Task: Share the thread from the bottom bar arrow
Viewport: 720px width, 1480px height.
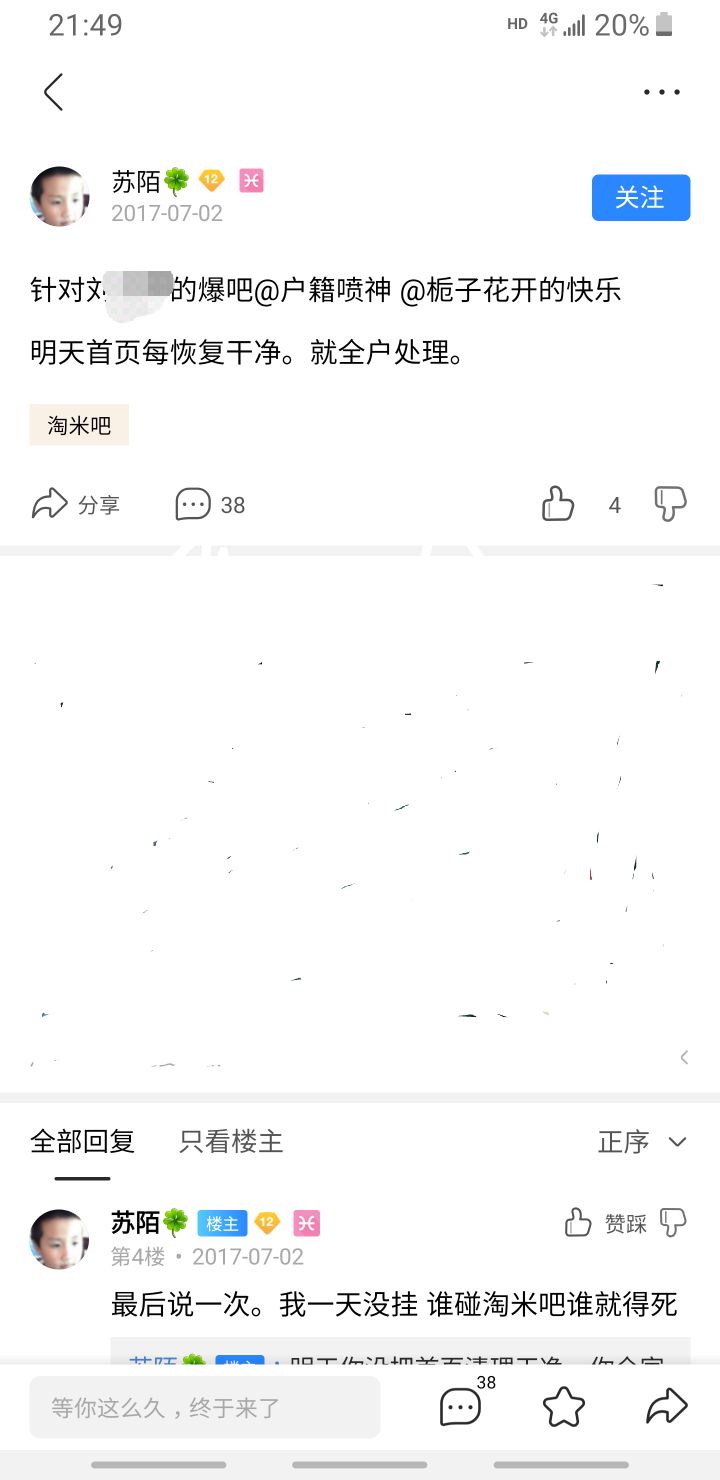Action: coord(666,1408)
